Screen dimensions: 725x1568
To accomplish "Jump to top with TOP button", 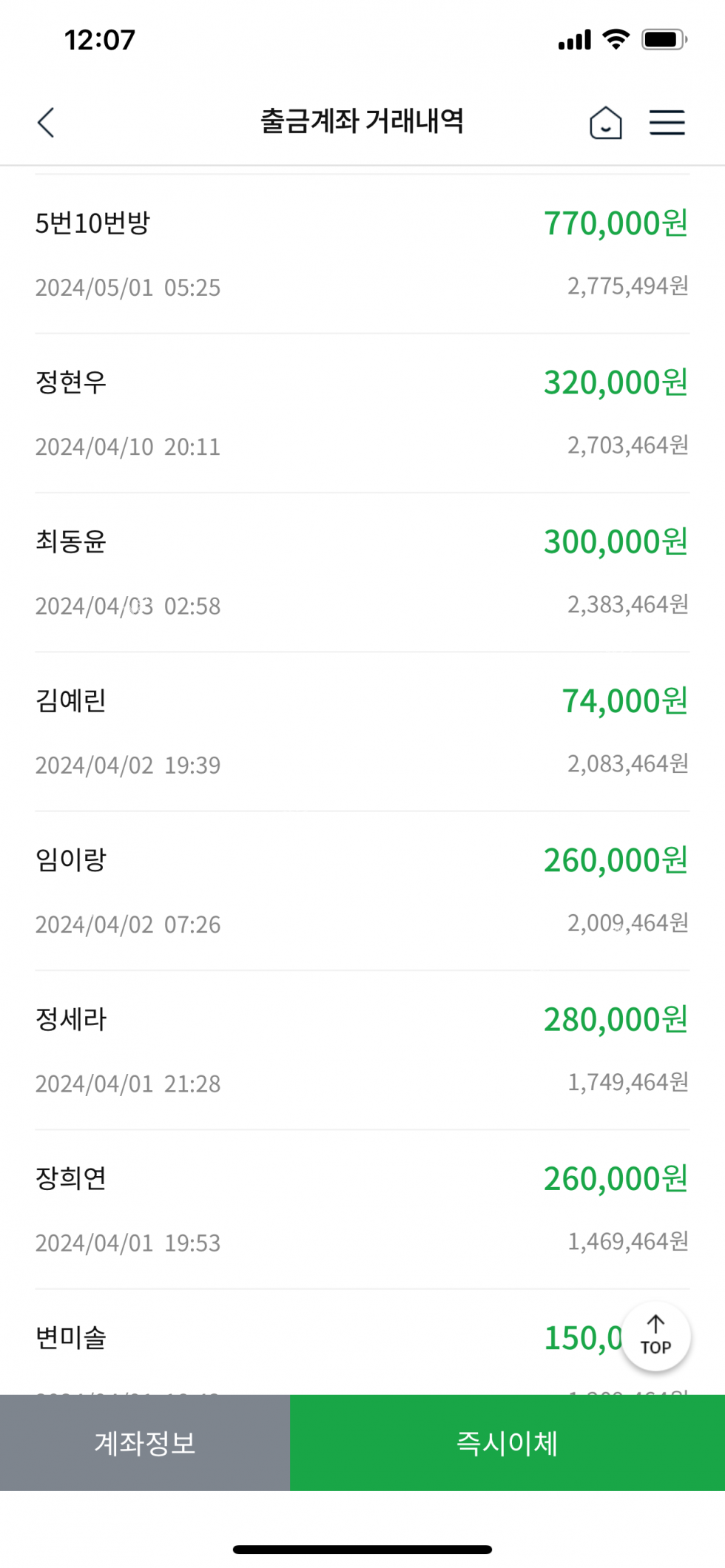I will [655, 1336].
